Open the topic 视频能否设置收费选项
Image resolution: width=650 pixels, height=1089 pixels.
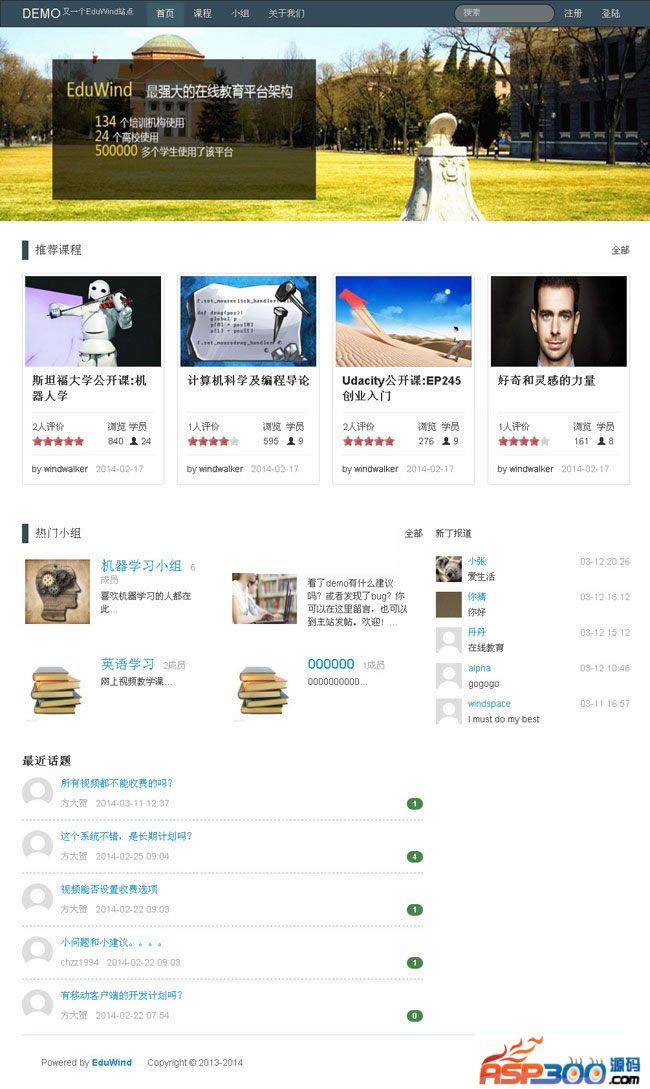(109, 889)
